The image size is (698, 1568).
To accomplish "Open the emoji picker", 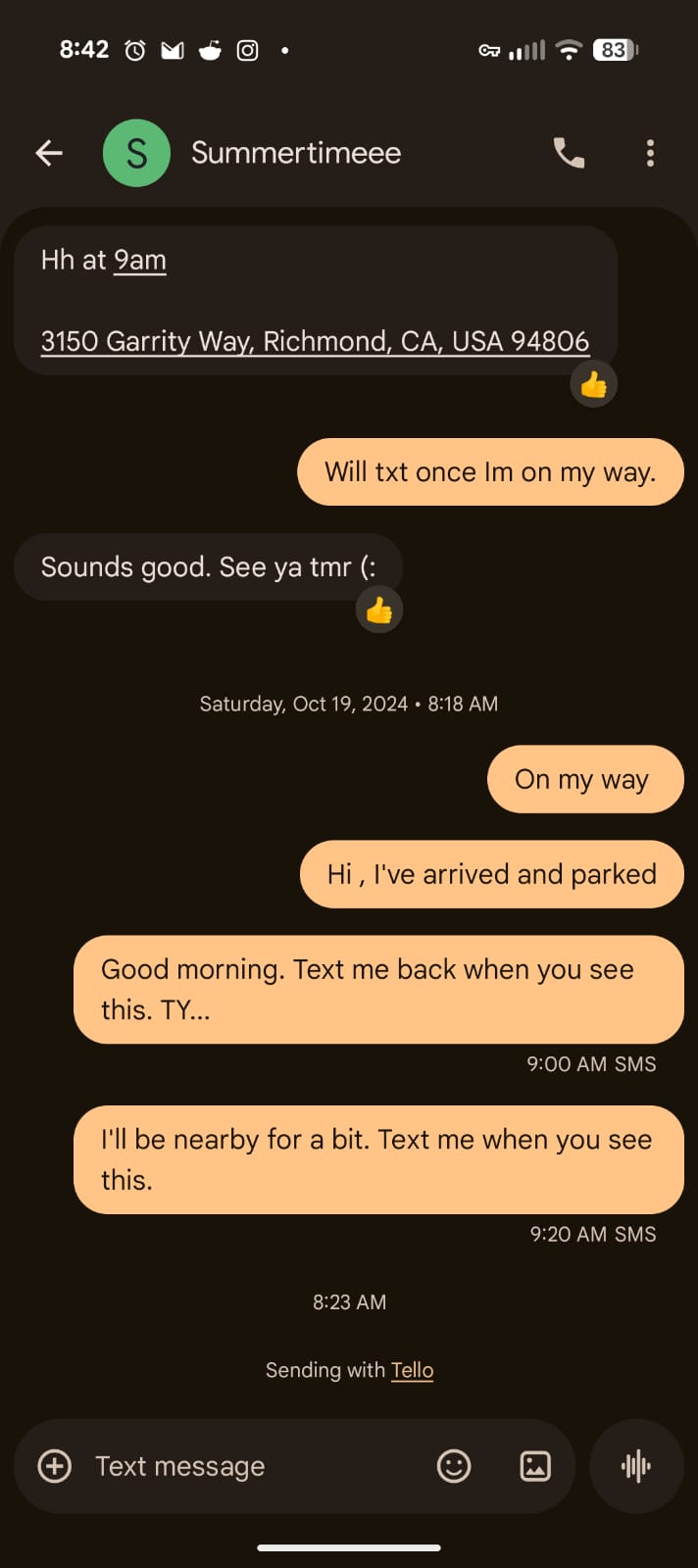I will point(454,1466).
